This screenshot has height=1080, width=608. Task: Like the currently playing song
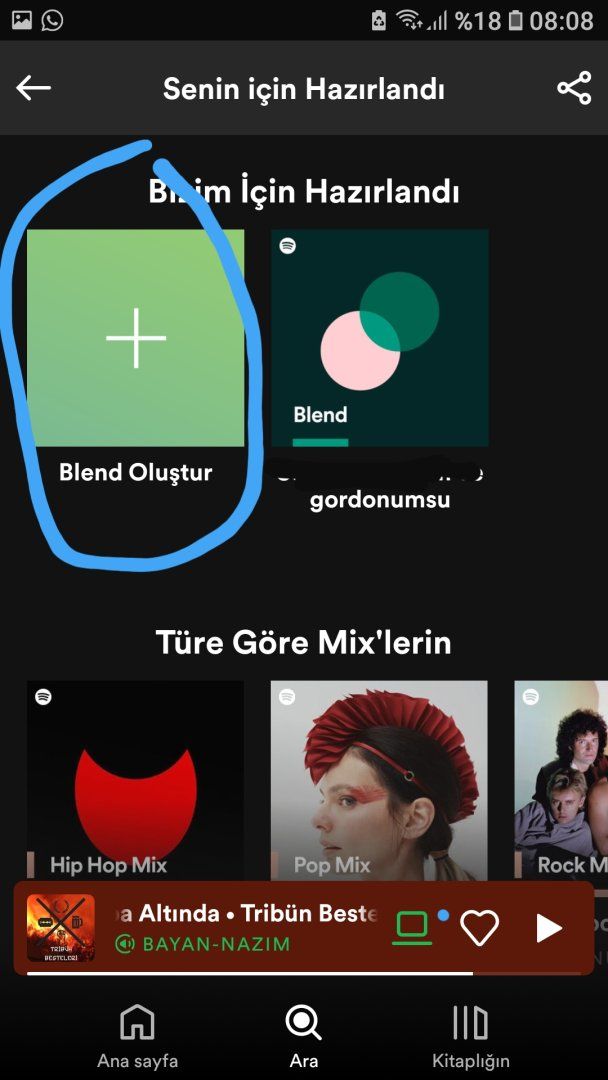[x=479, y=929]
